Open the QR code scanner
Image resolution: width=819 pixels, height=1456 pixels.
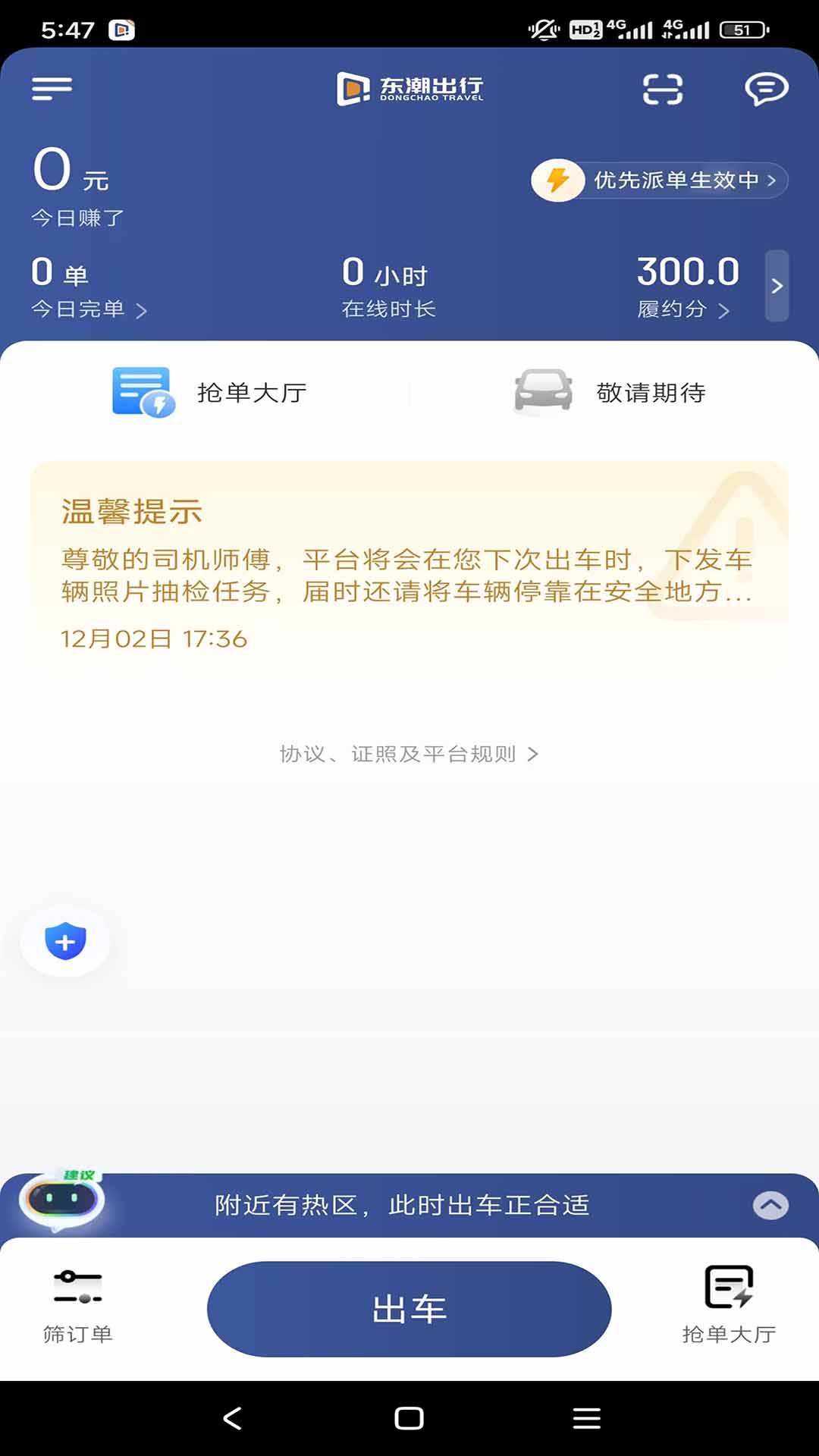tap(664, 88)
